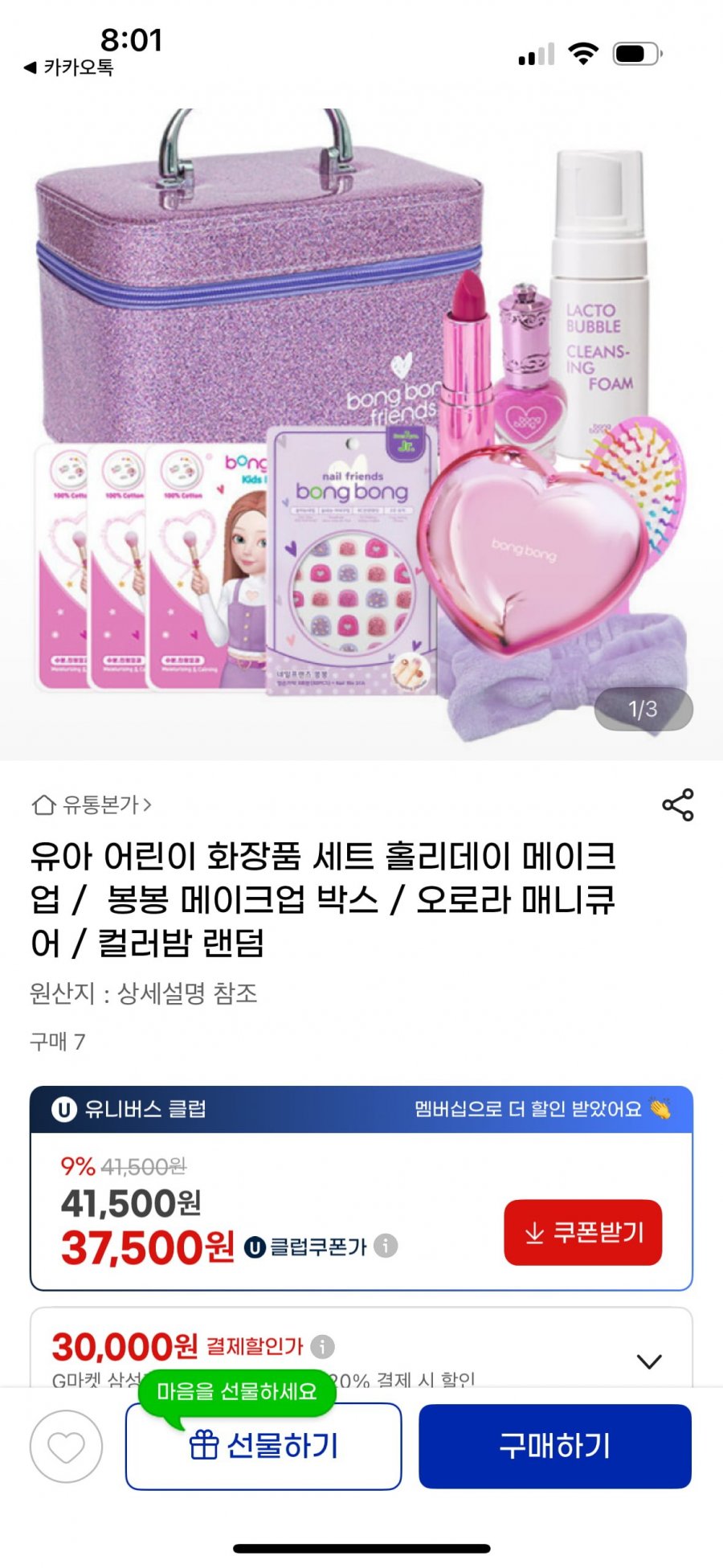The width and height of the screenshot is (723, 1568).
Task: Open the info icon next to 클럽쿠폰가
Action: [x=386, y=1246]
